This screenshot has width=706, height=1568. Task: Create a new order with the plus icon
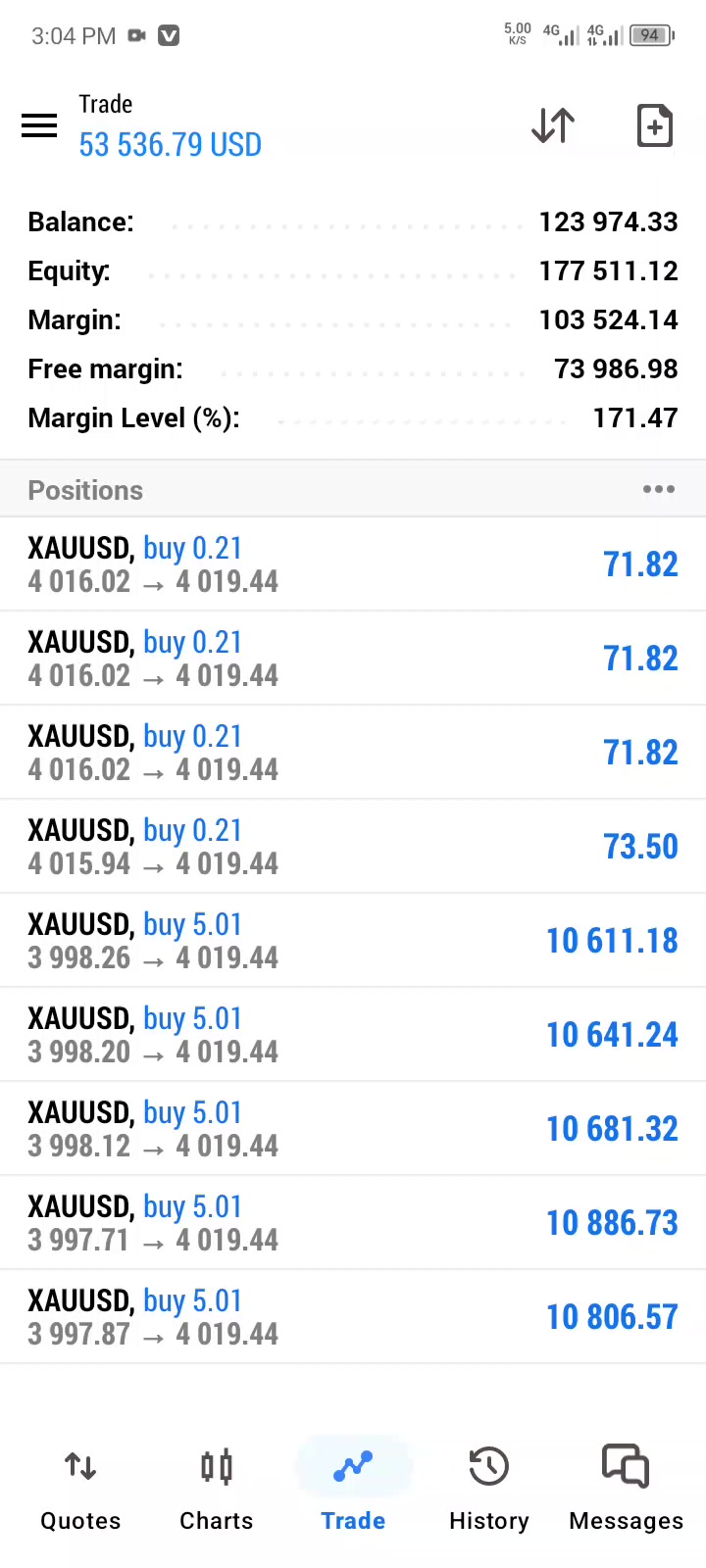[x=654, y=125]
